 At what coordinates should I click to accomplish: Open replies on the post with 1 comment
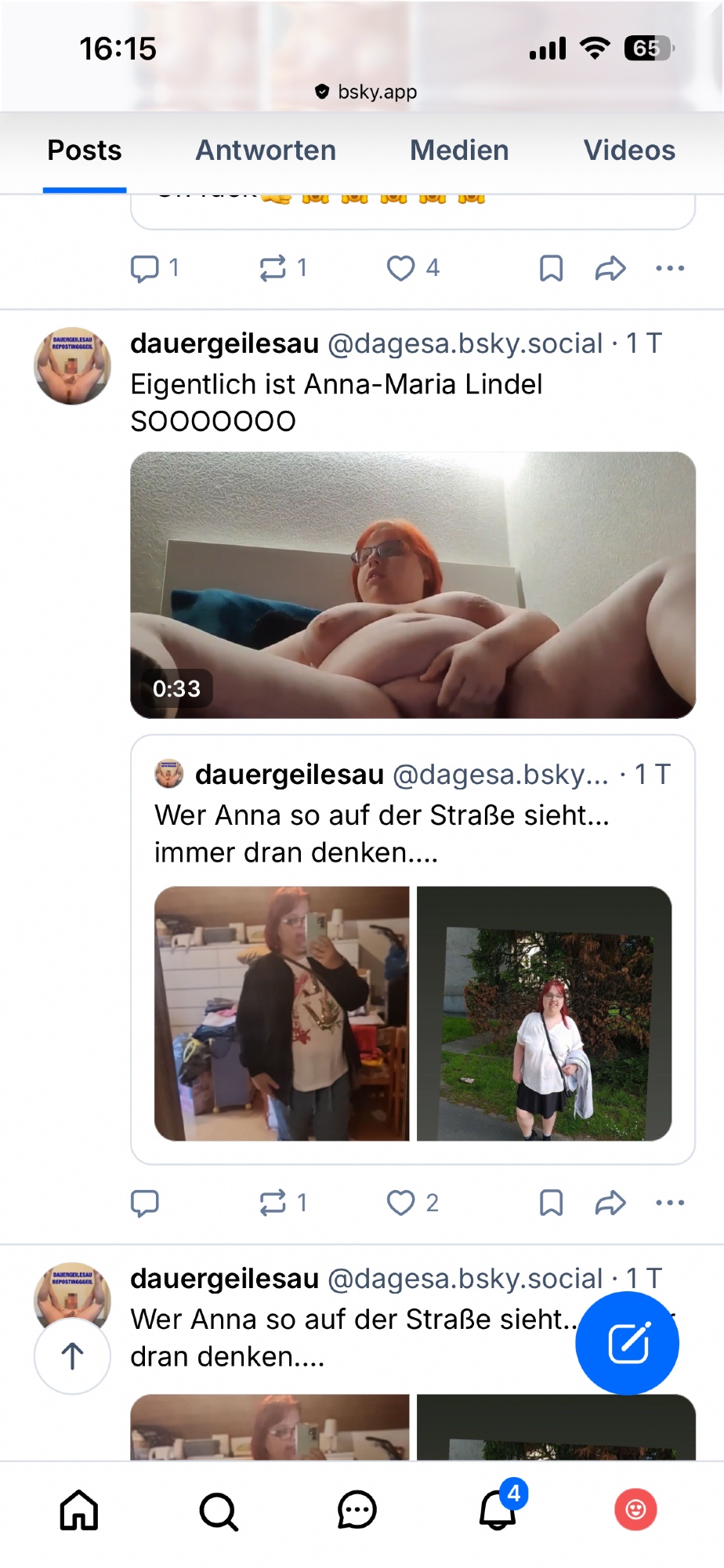(x=145, y=268)
